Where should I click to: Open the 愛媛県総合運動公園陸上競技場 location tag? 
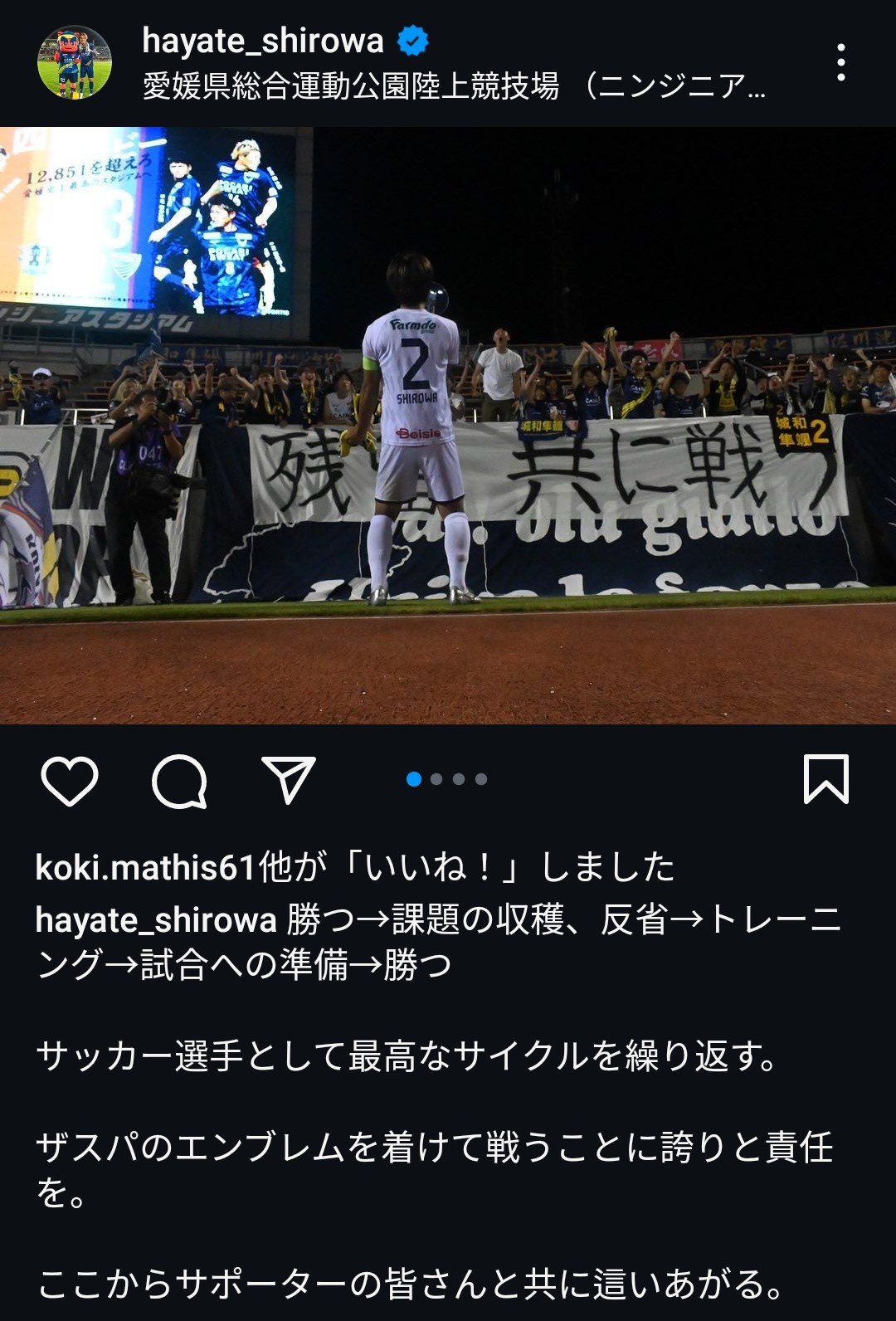[453, 86]
